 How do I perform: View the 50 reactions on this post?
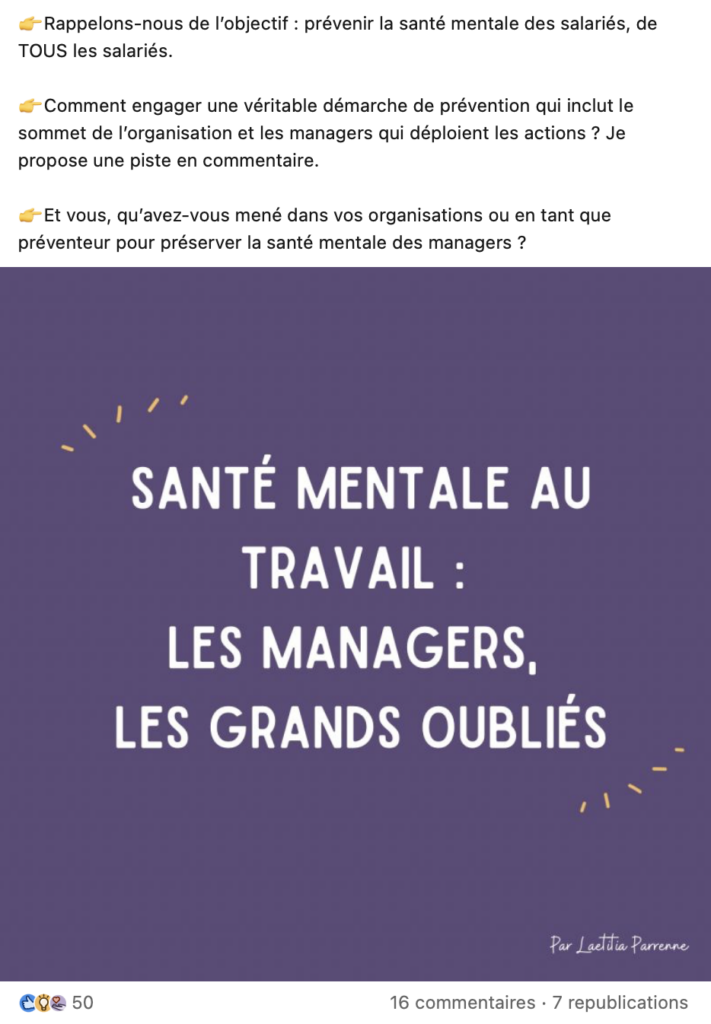click(x=58, y=1002)
